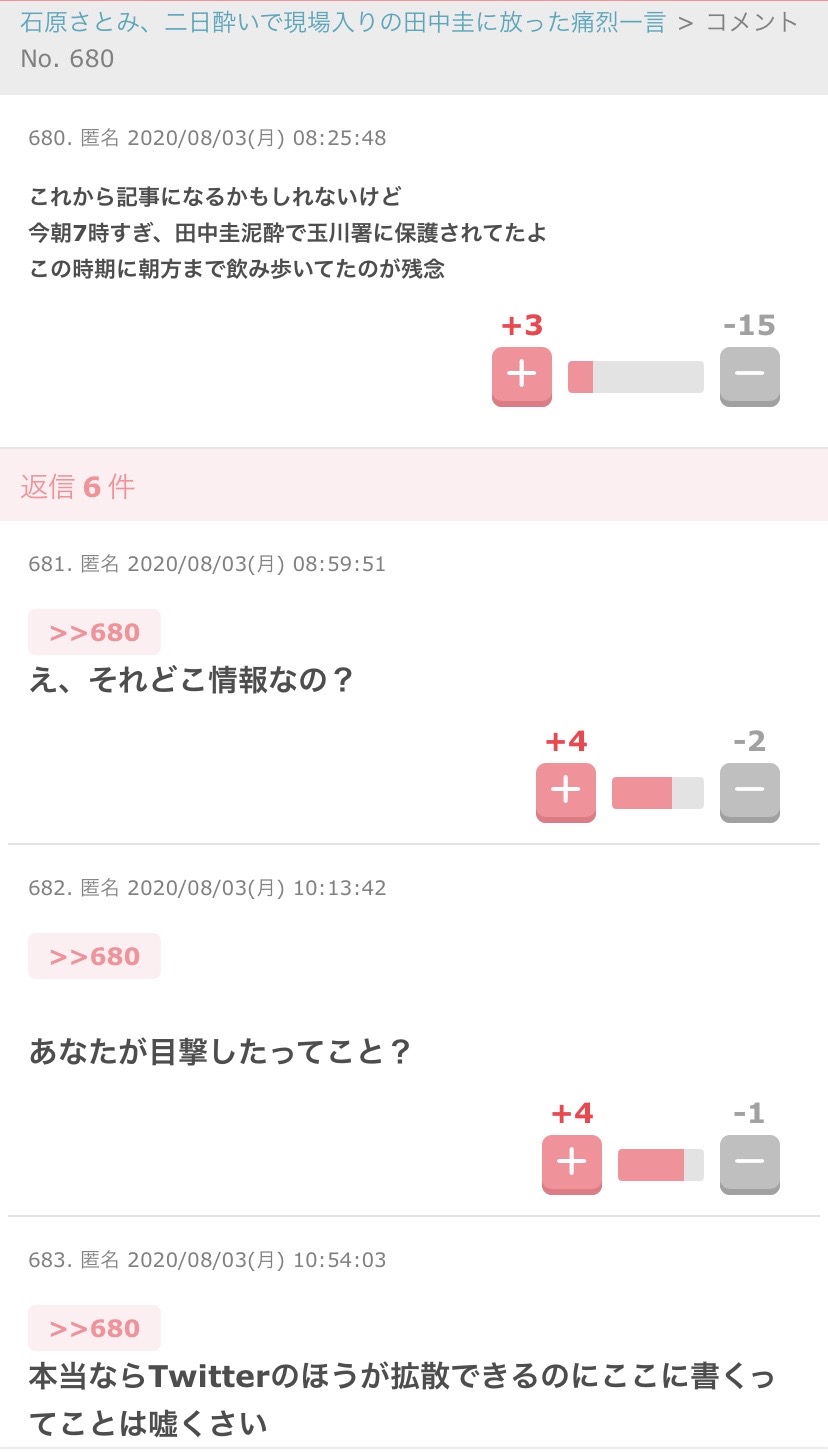828x1453 pixels.
Task: Upvote reply 682 with the plus button
Action: [x=571, y=1163]
